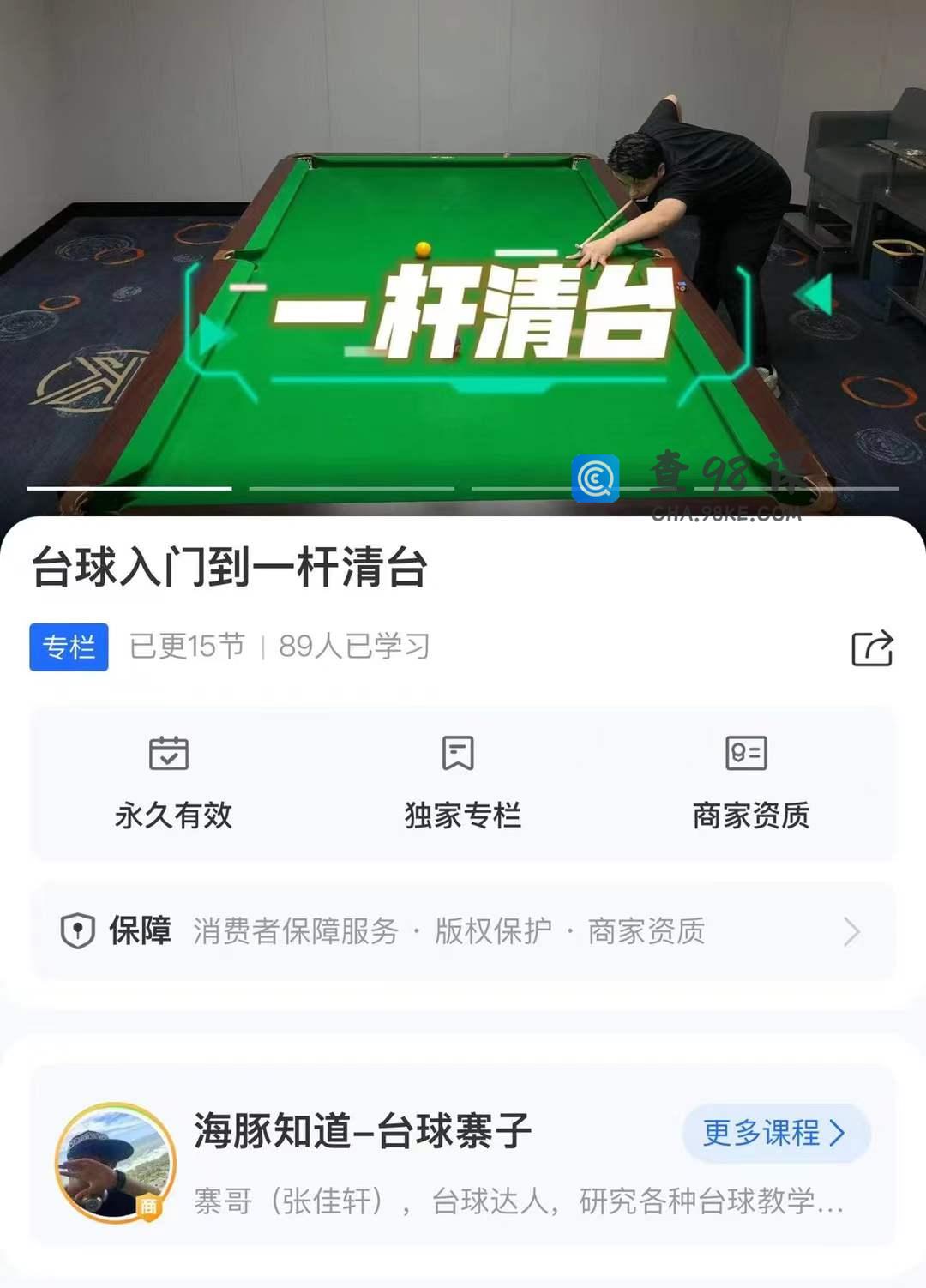Image resolution: width=926 pixels, height=1288 pixels.
Task: Jump to the second banner page indicator
Action: click(x=352, y=489)
